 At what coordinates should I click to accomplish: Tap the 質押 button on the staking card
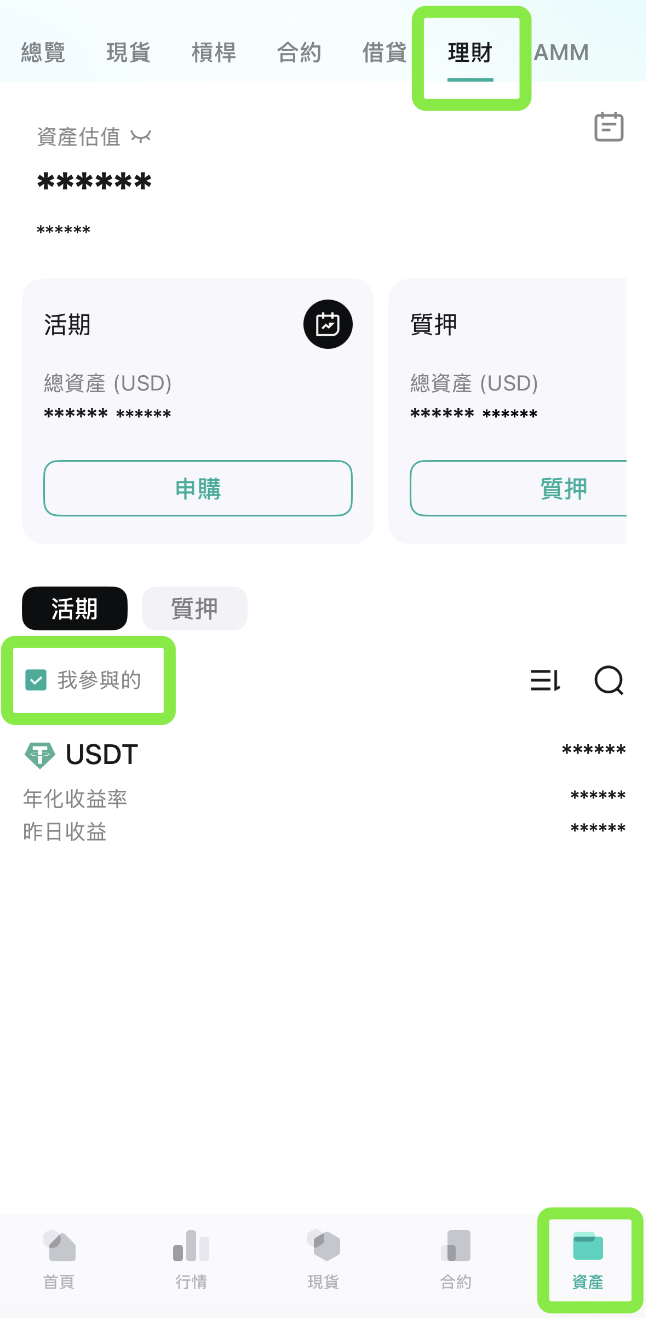pos(518,489)
